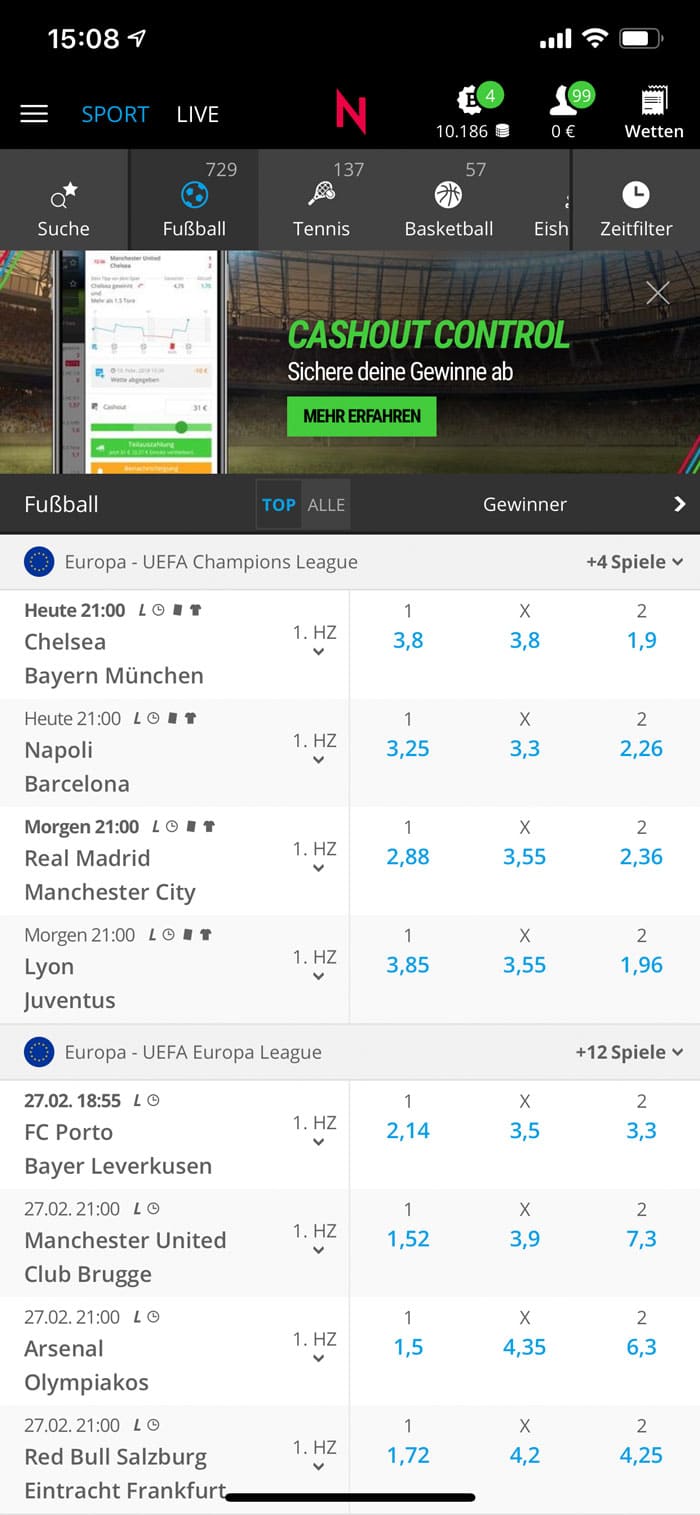The height and width of the screenshot is (1515, 700).
Task: Show the next market after Gewinner
Action: (x=680, y=505)
